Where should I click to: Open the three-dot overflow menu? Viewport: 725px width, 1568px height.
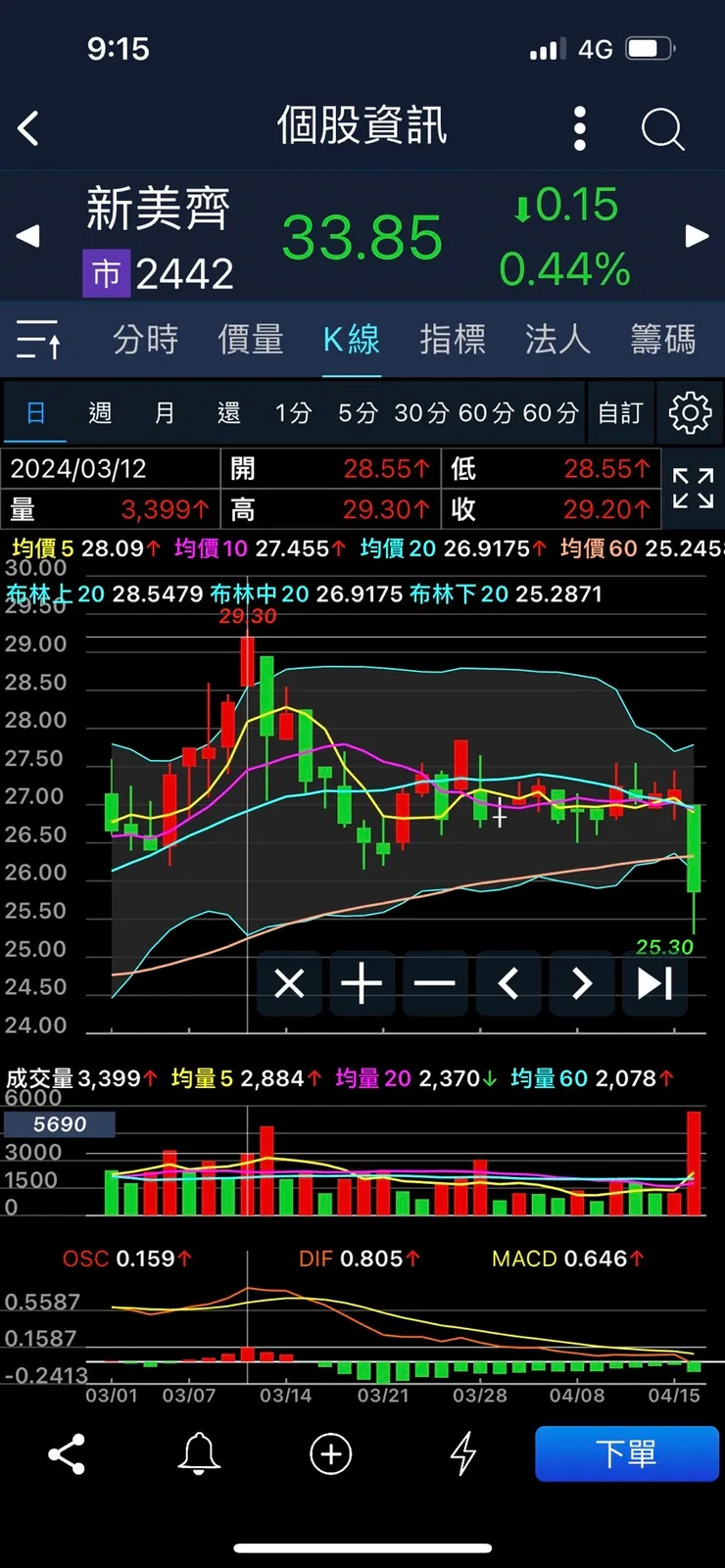tap(579, 128)
